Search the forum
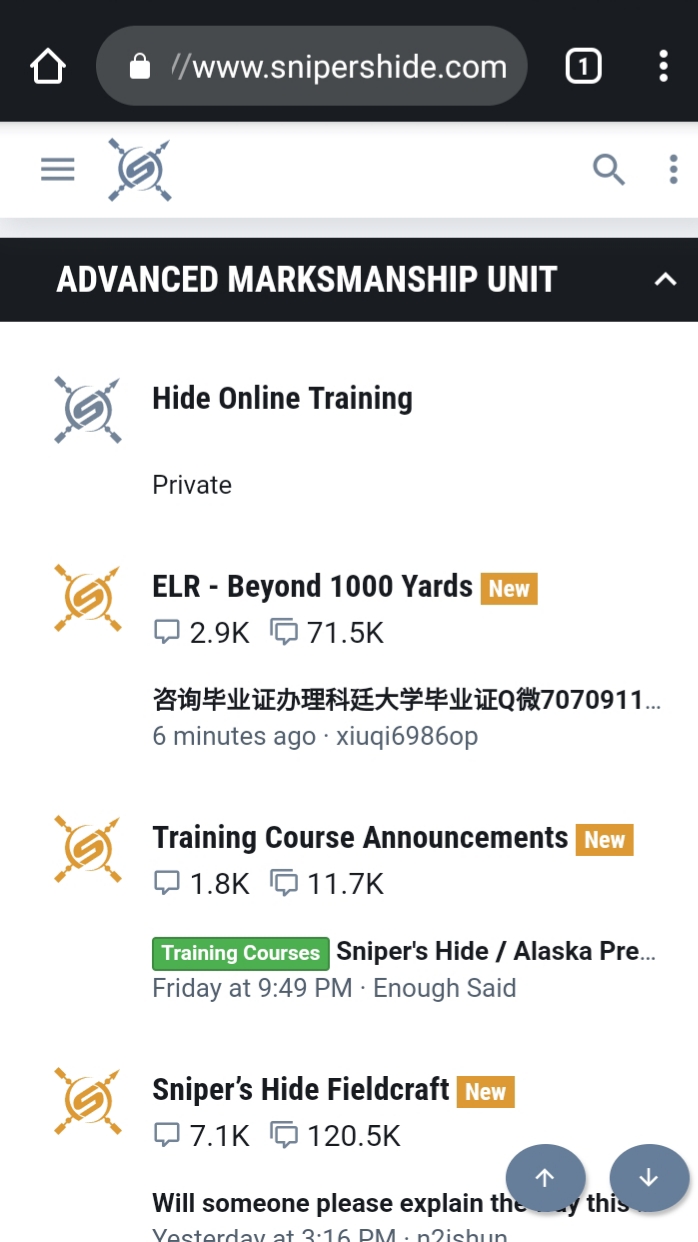The image size is (698, 1242). click(x=608, y=169)
